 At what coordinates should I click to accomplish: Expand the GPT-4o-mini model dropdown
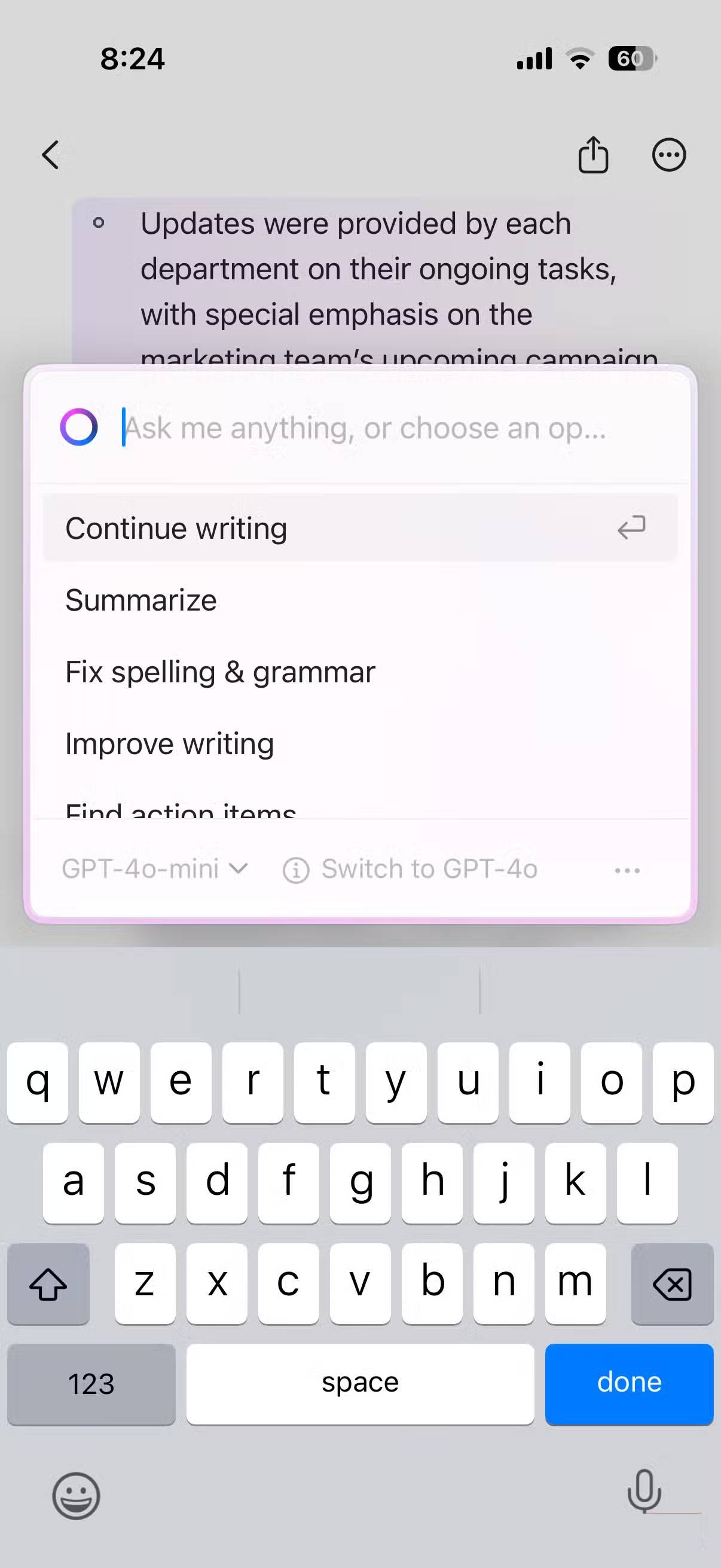pyautogui.click(x=155, y=868)
